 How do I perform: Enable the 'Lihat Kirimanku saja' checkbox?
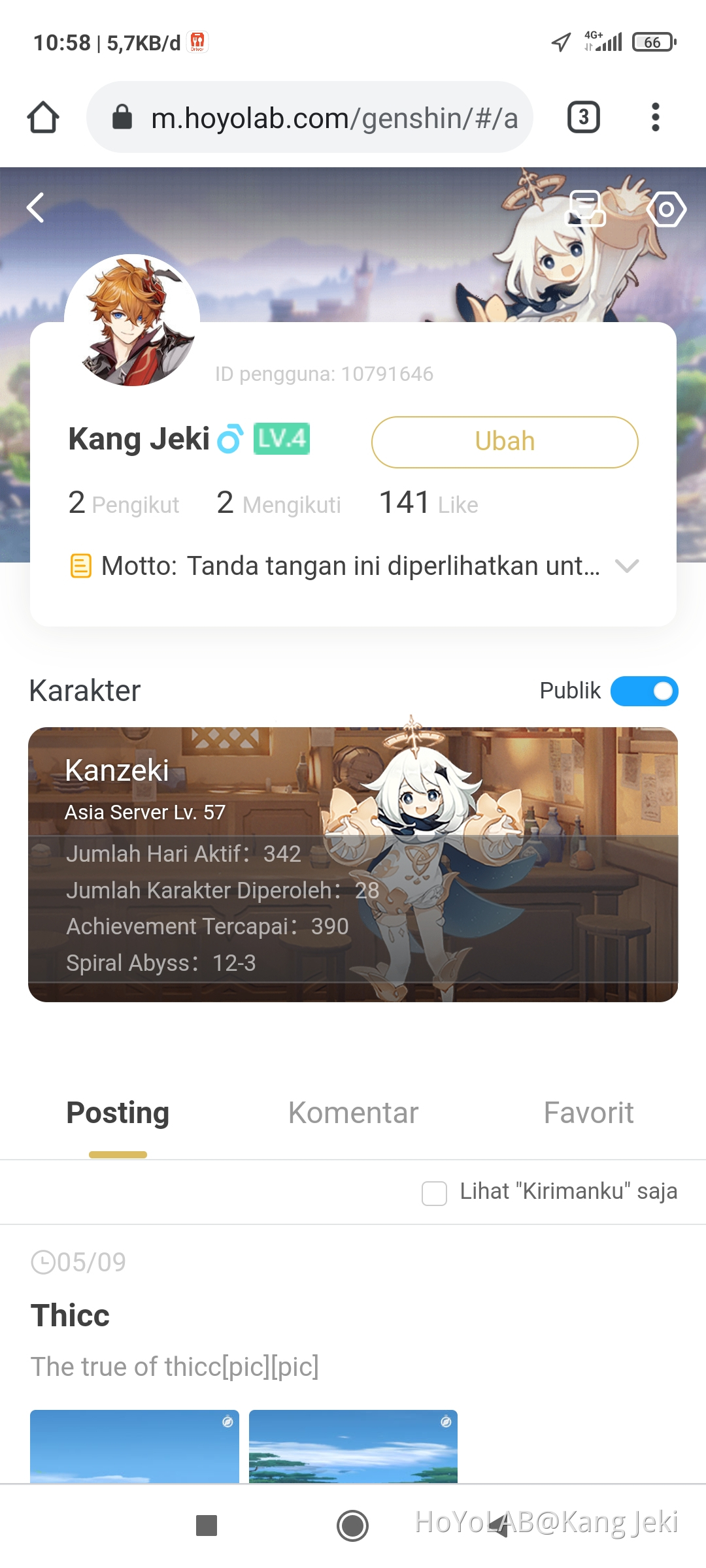(434, 1192)
